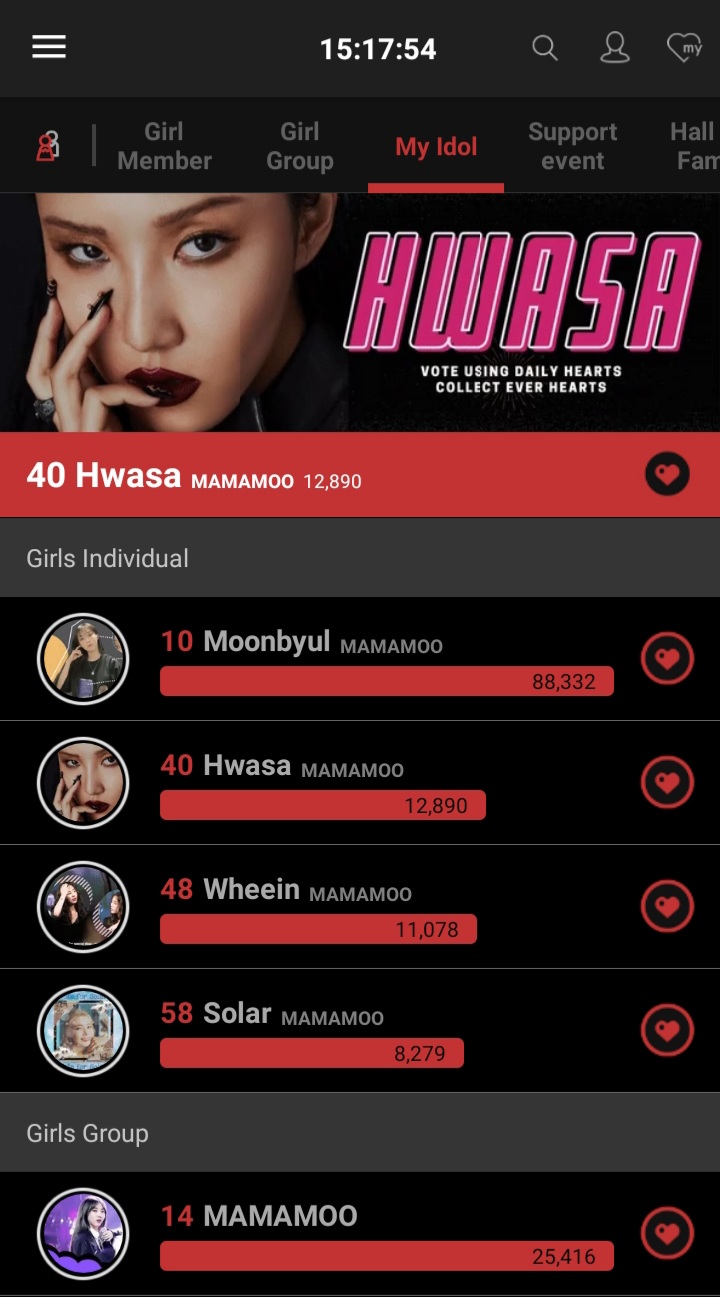Send a heart to Solar

[x=667, y=1031]
